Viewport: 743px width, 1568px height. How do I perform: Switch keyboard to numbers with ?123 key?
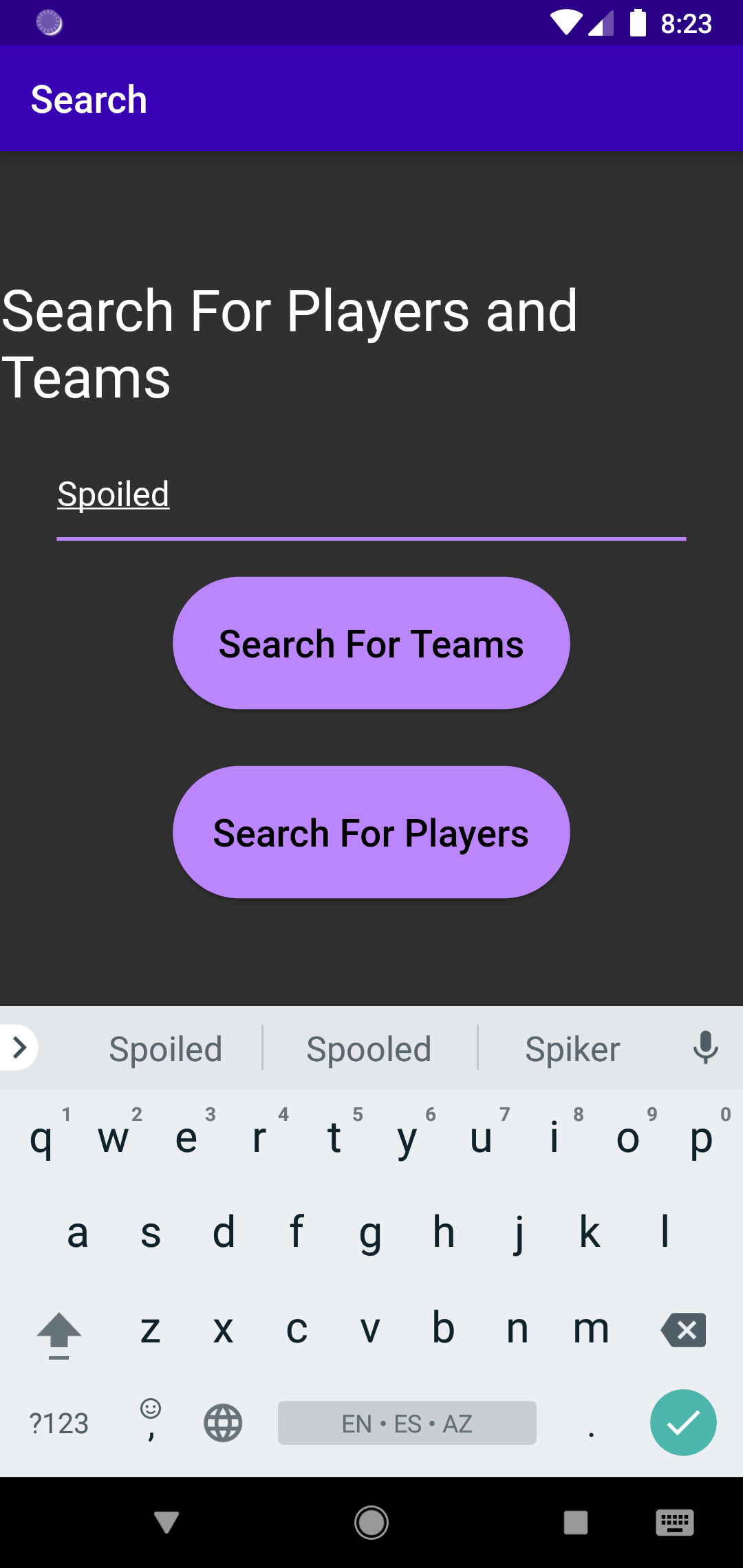[x=58, y=1423]
